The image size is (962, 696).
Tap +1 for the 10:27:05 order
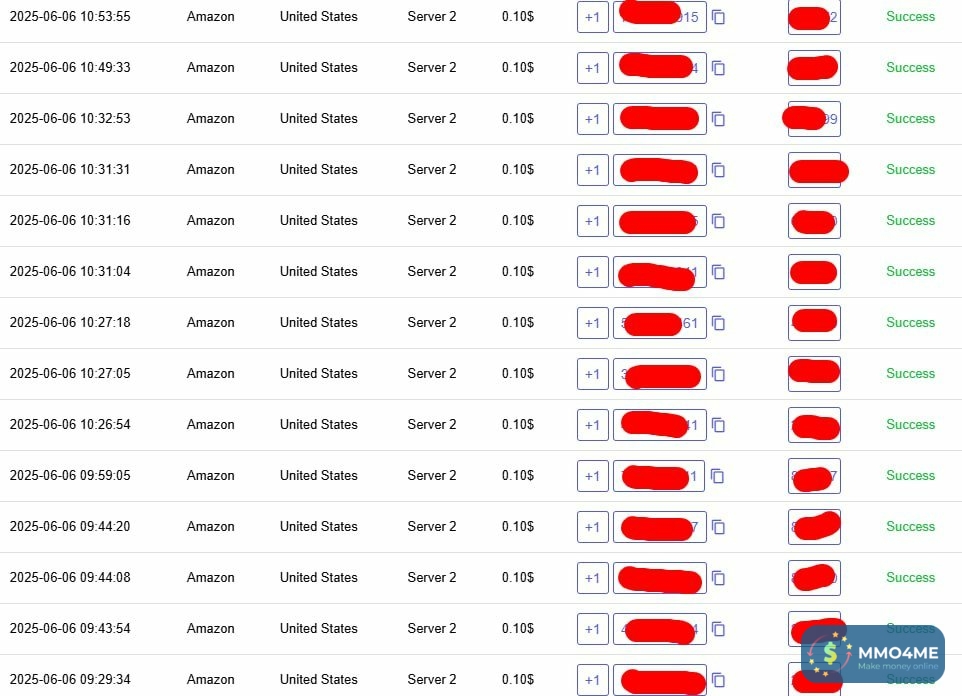[x=592, y=374]
